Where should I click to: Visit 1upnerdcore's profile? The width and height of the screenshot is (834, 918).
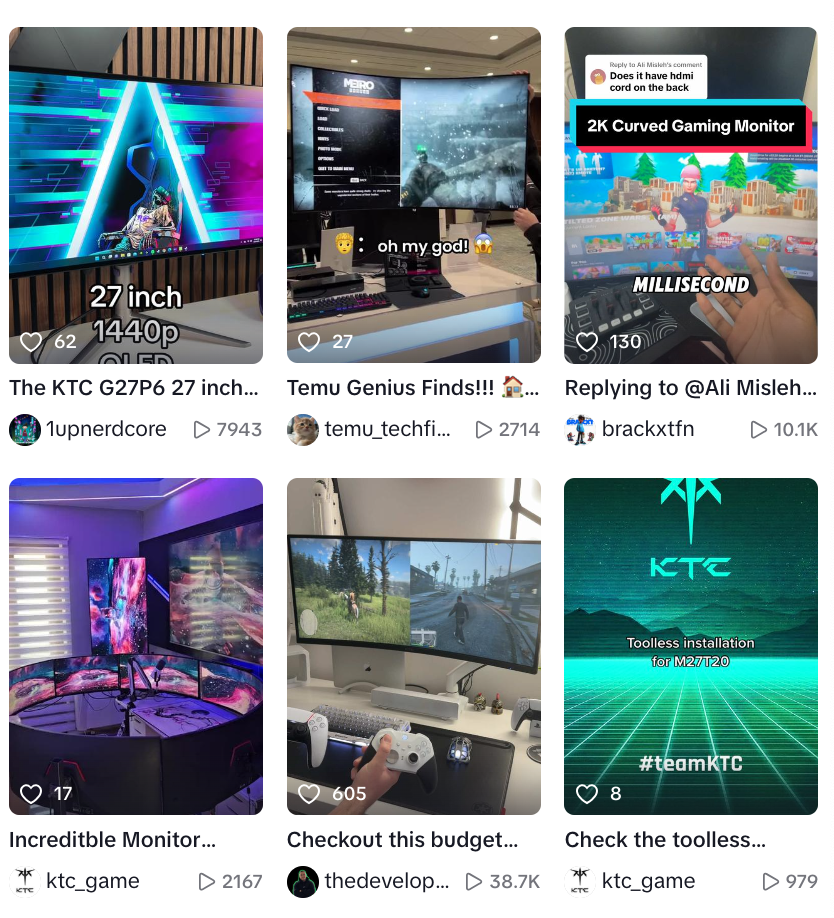click(106, 429)
